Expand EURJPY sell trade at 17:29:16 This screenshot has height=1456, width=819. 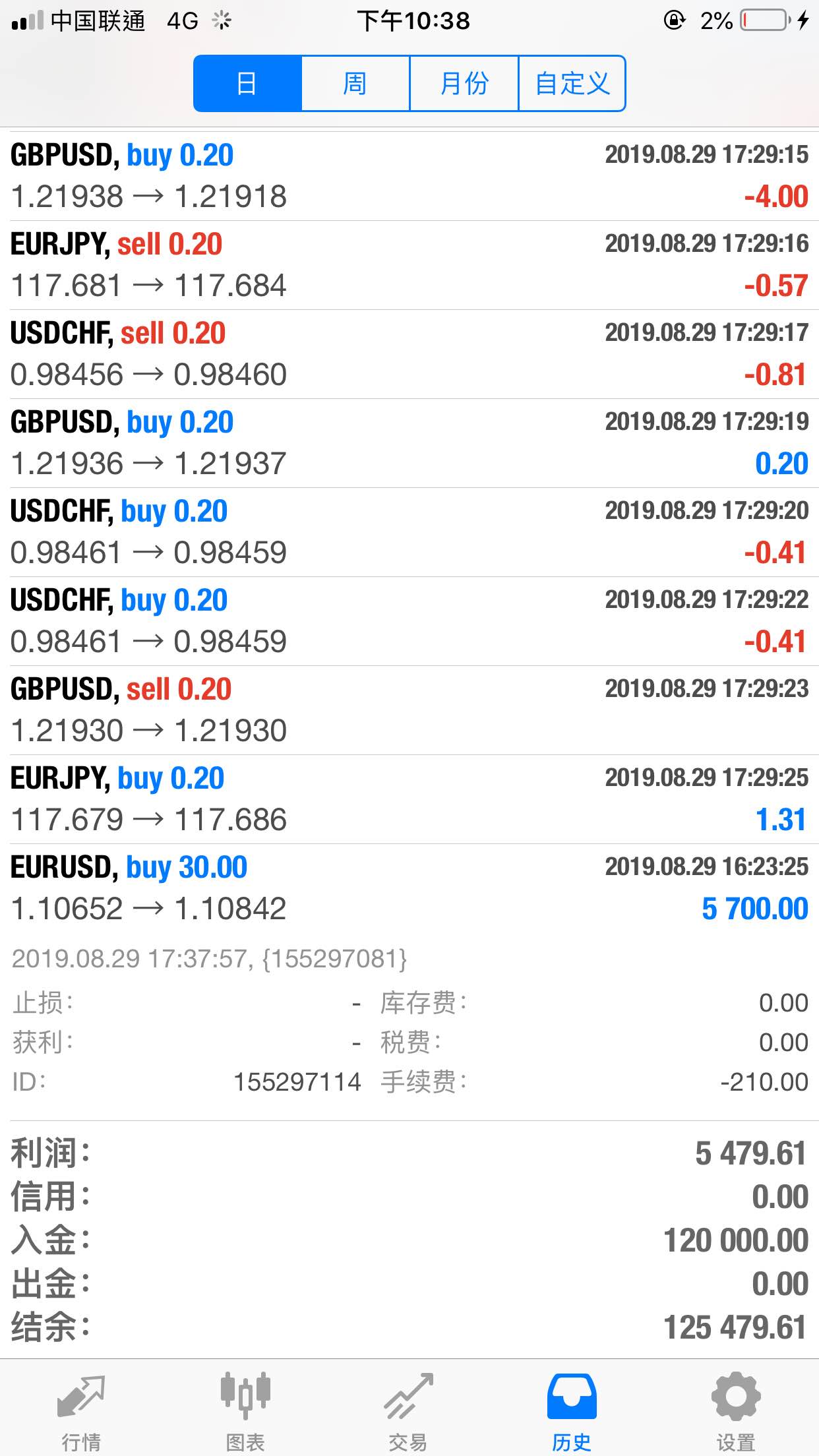409,265
